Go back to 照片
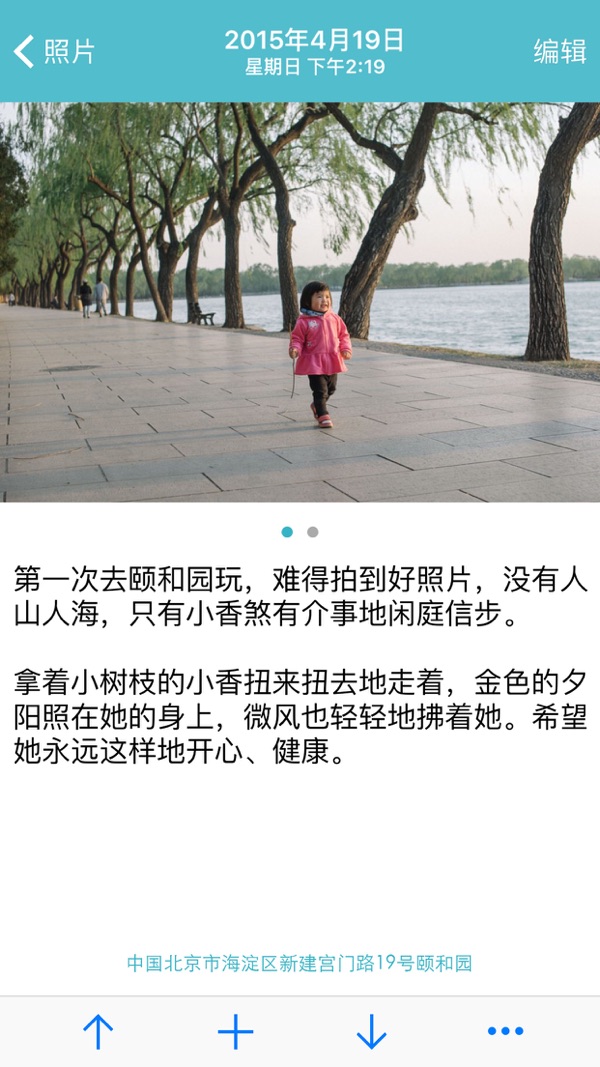 click(54, 51)
